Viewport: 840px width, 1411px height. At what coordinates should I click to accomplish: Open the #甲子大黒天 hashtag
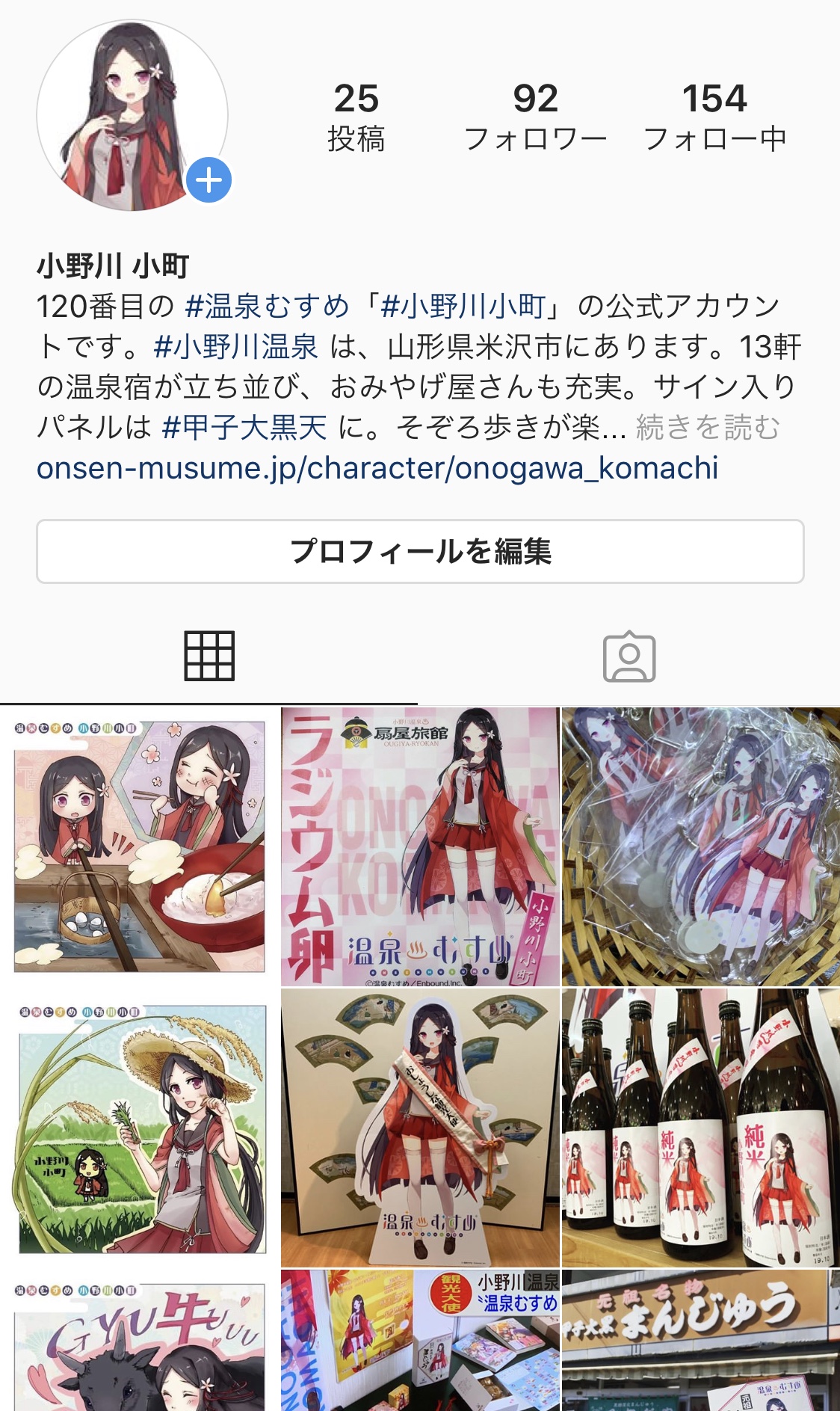pos(244,428)
